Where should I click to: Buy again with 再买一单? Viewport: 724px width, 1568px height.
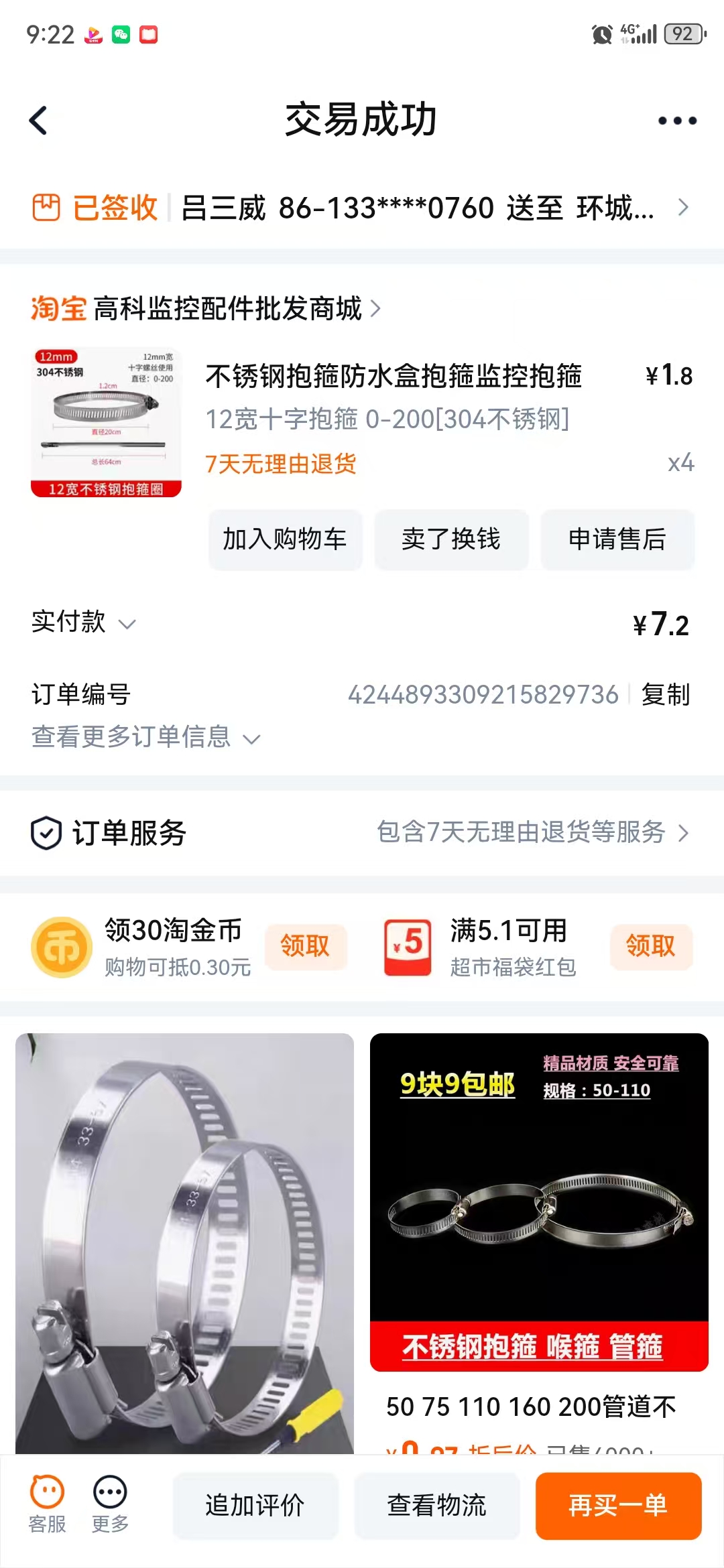point(618,1506)
